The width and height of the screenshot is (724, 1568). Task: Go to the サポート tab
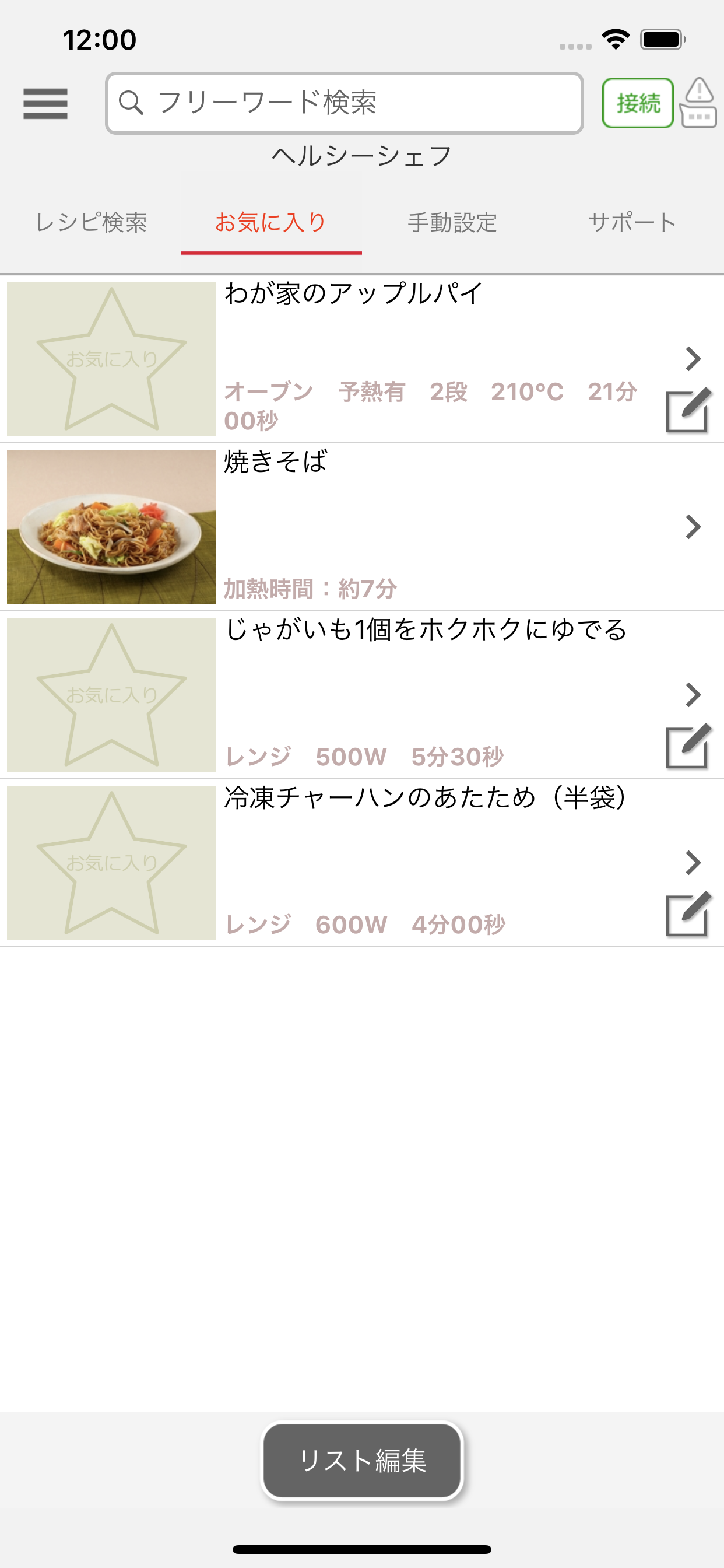(x=632, y=223)
